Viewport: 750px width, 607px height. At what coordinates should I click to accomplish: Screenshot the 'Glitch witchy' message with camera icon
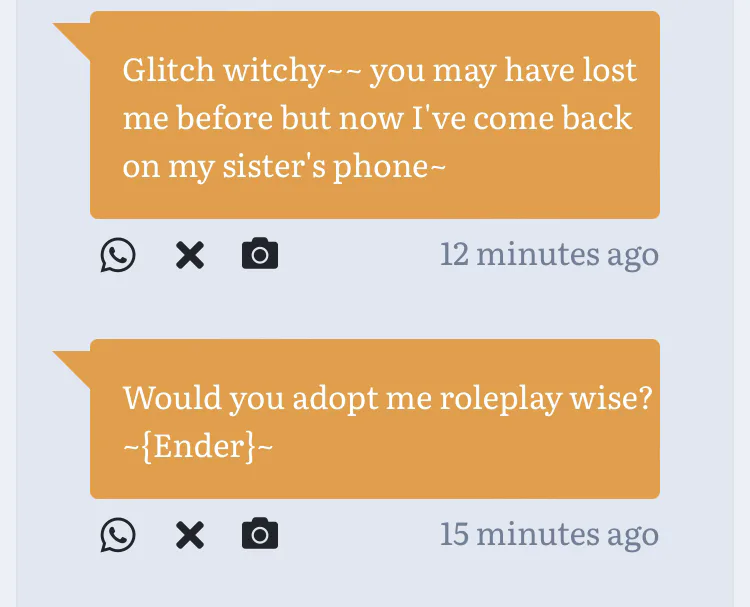260,255
